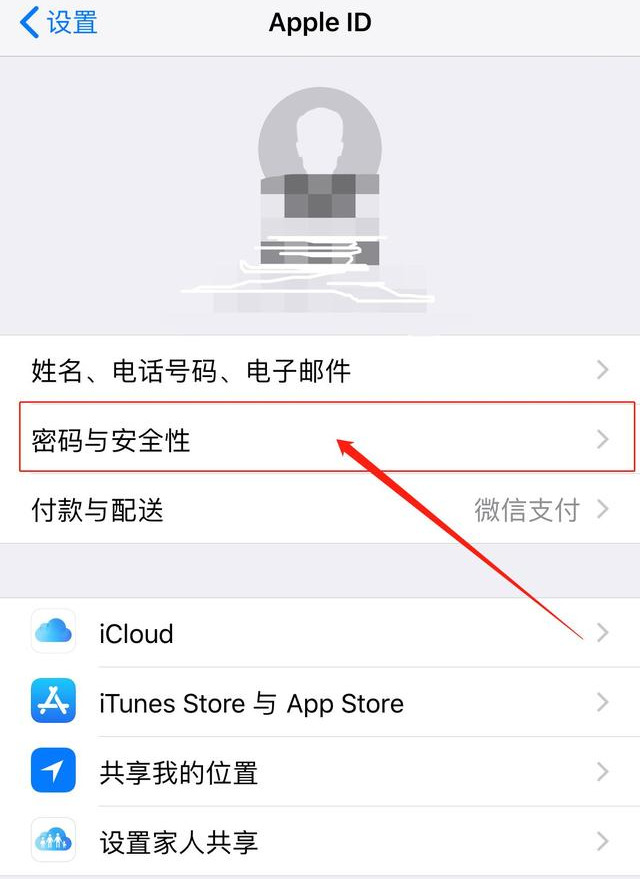Open 设置家人共享

(x=320, y=841)
